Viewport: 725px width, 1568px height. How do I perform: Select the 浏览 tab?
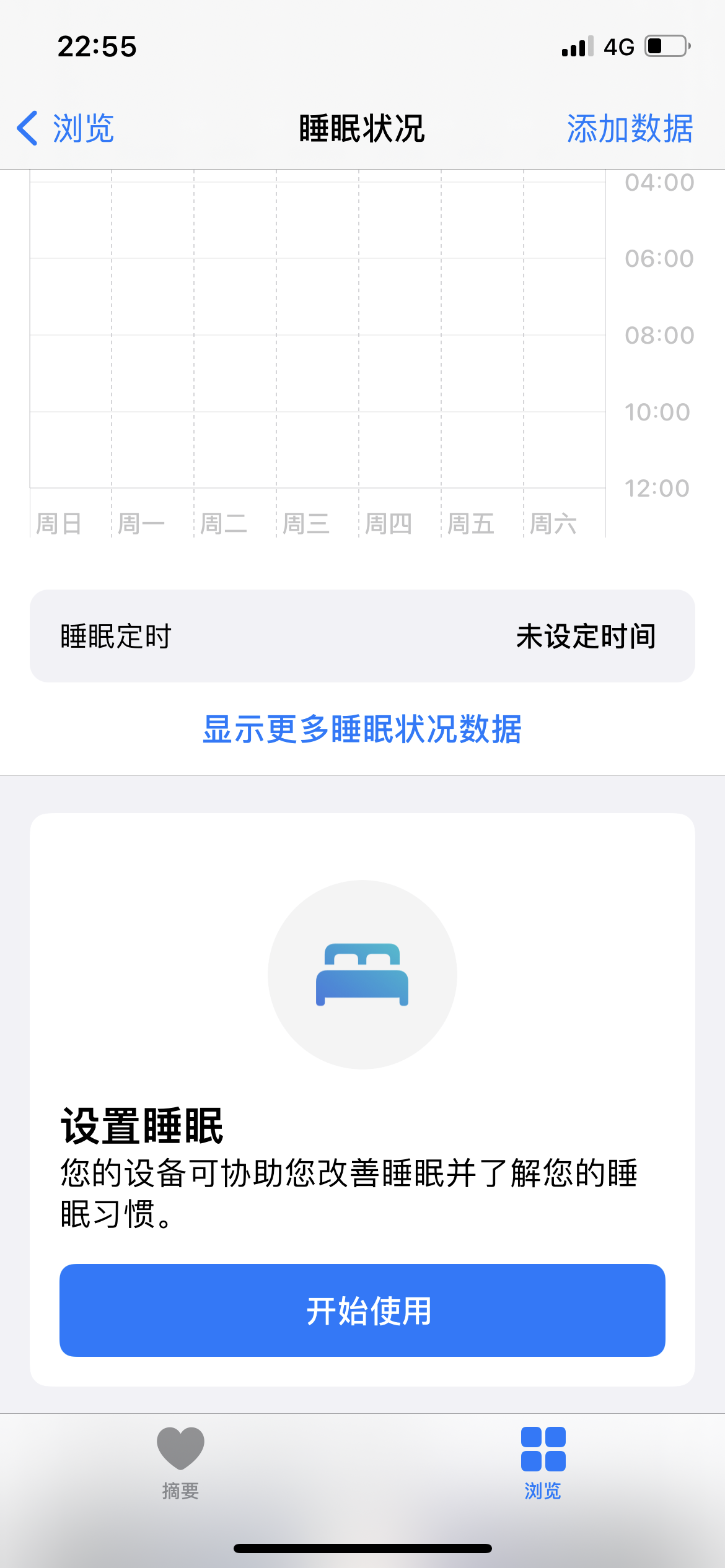tap(543, 1463)
